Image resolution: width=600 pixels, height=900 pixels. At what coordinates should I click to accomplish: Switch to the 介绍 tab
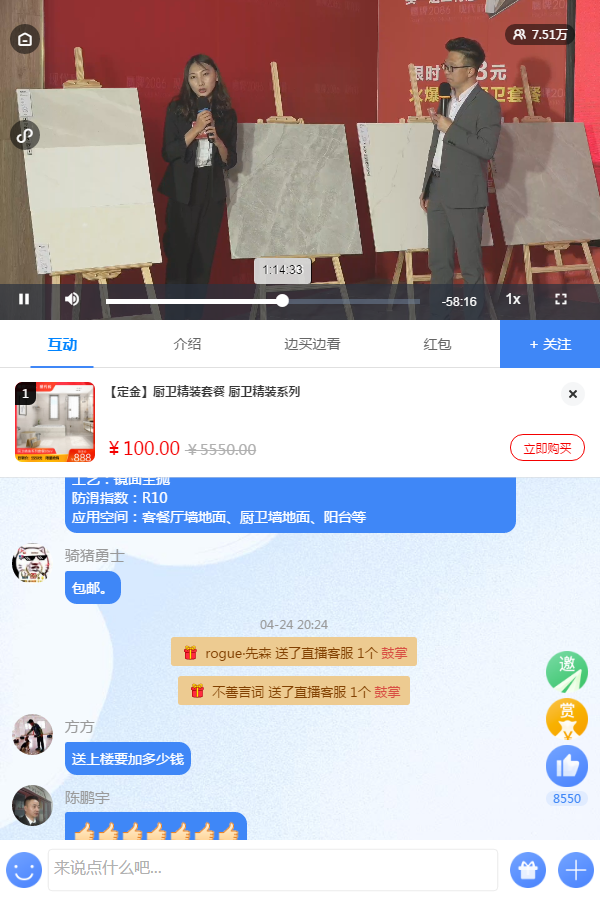(187, 344)
